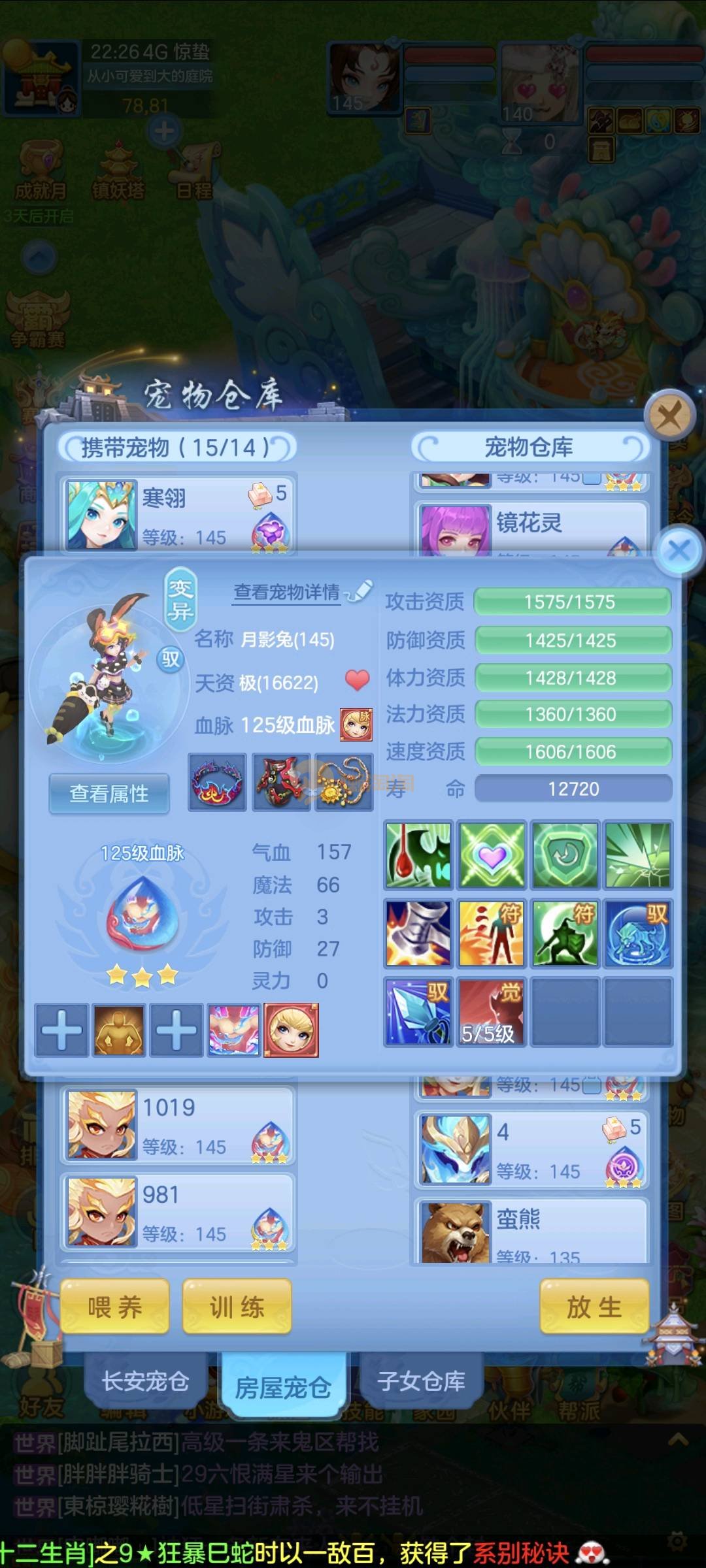
Task: View the pet's necklace equipment slot
Action: pyautogui.click(x=344, y=782)
